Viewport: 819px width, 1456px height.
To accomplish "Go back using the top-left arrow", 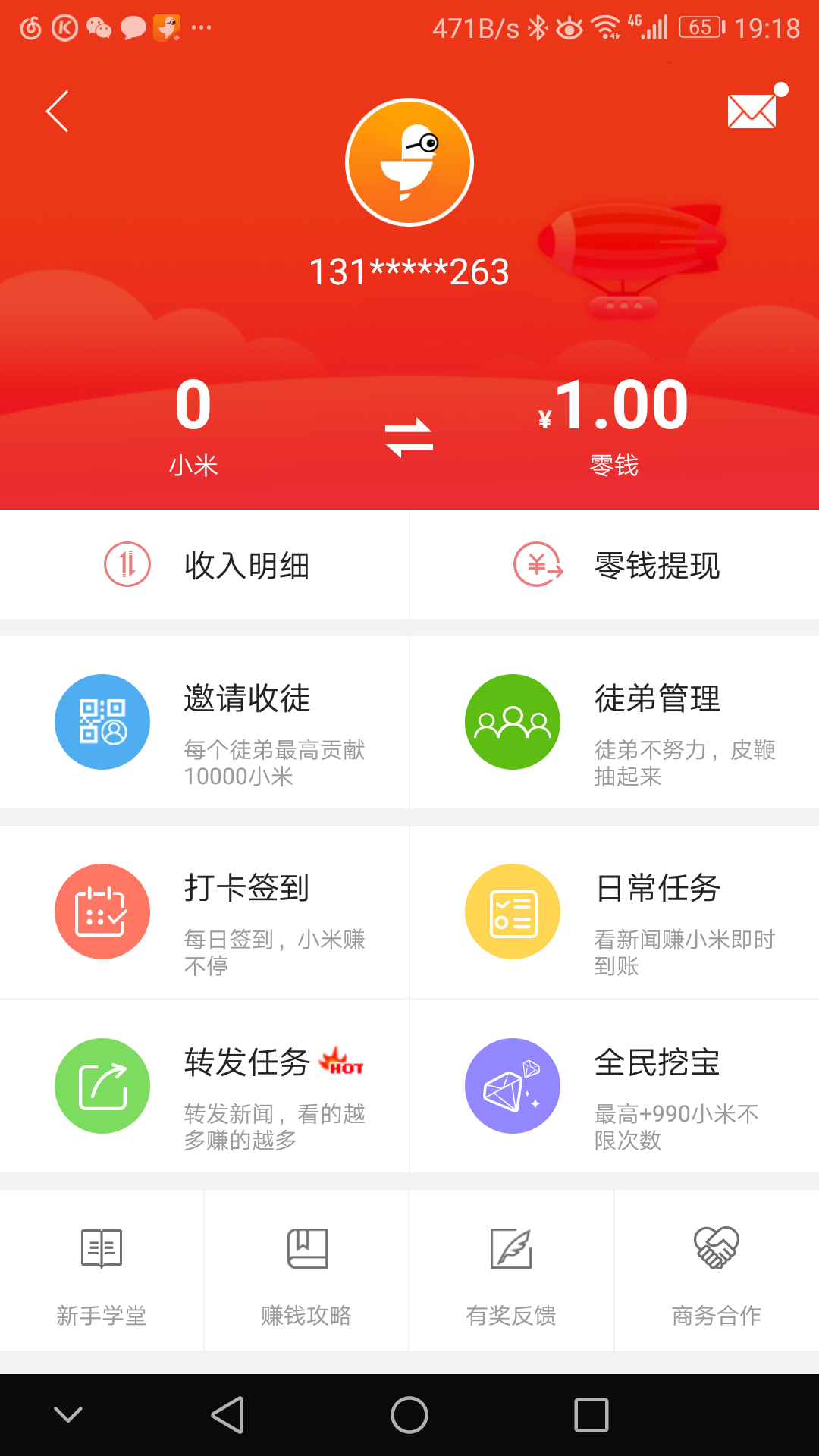I will 55,111.
